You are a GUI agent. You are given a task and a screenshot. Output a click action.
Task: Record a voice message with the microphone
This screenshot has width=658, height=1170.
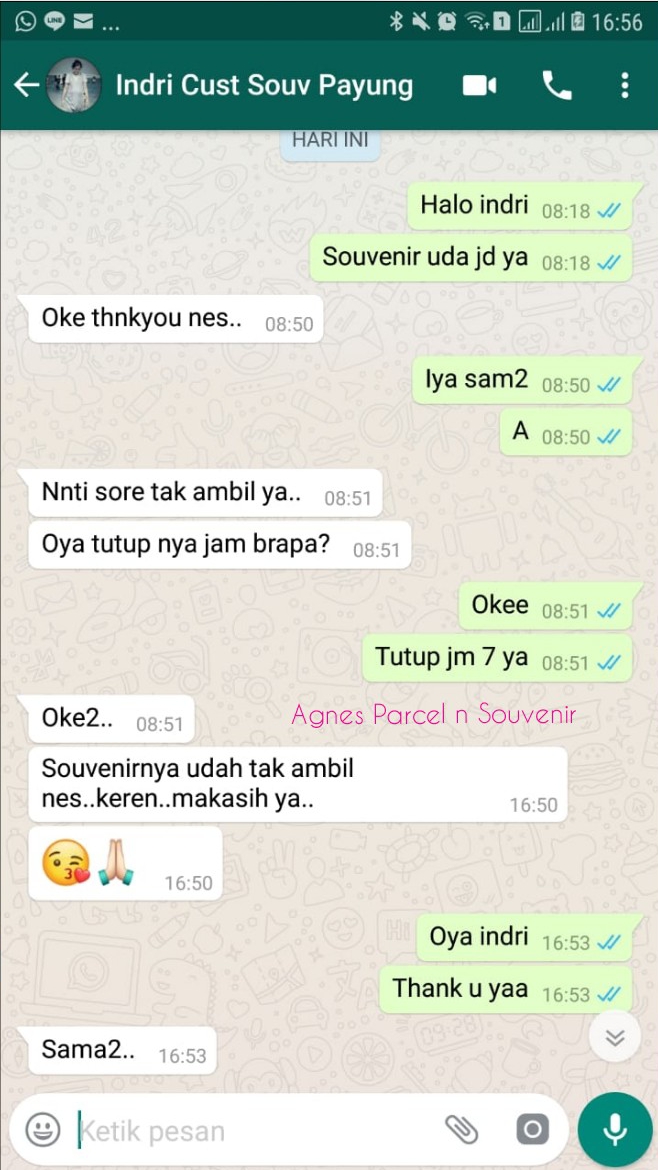pos(615,1130)
